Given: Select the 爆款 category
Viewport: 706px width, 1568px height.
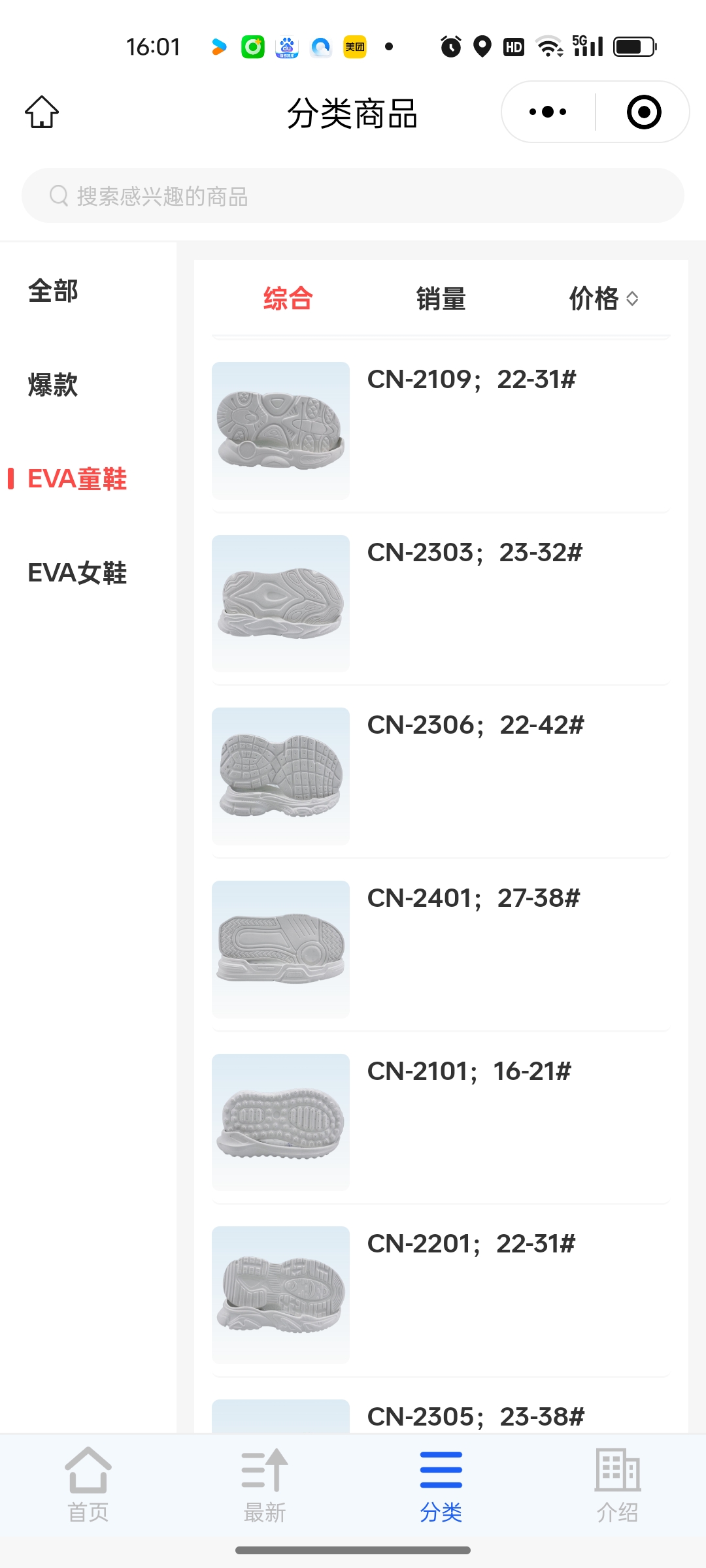Looking at the screenshot, I should coord(54,385).
